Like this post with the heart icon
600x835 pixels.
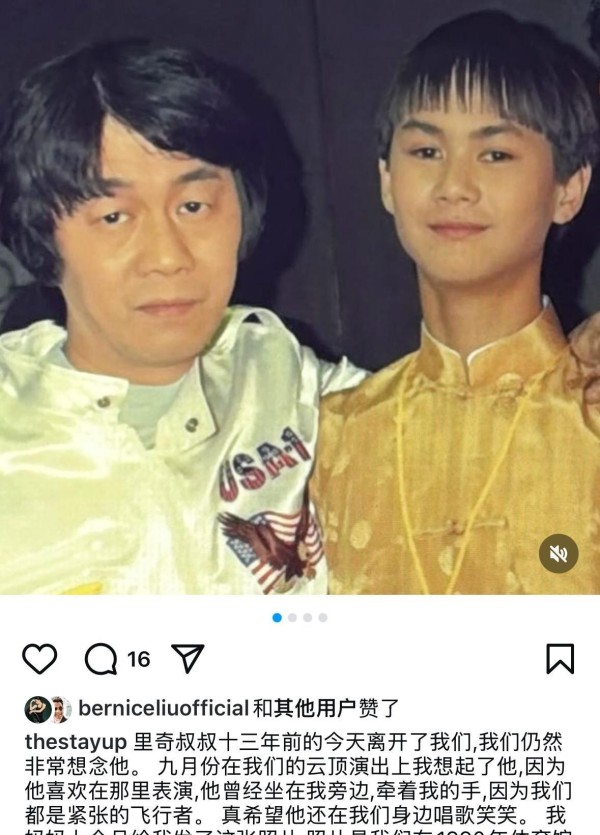pyautogui.click(x=40, y=658)
